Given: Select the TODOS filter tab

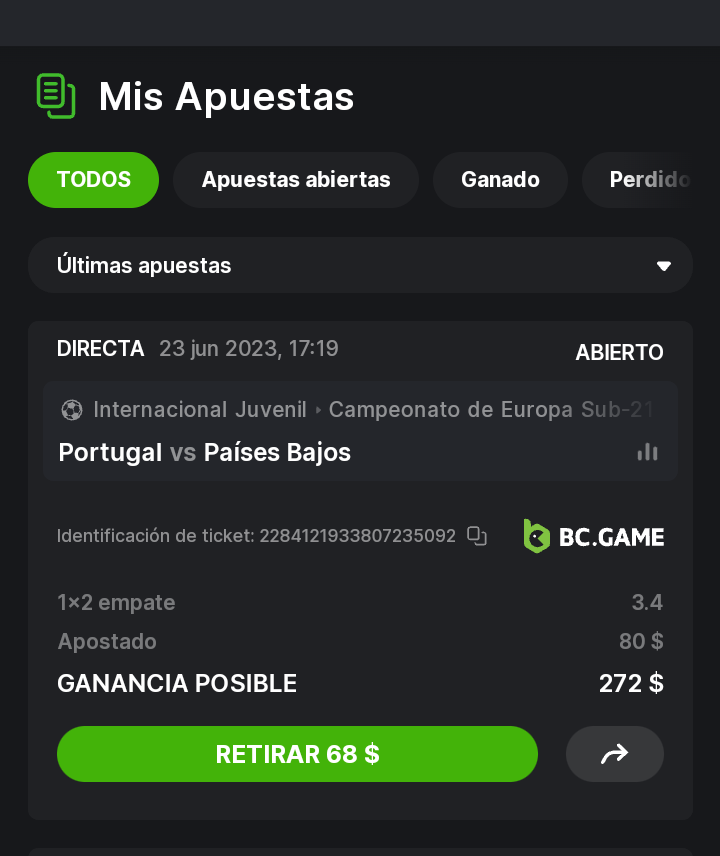Looking at the screenshot, I should point(94,180).
